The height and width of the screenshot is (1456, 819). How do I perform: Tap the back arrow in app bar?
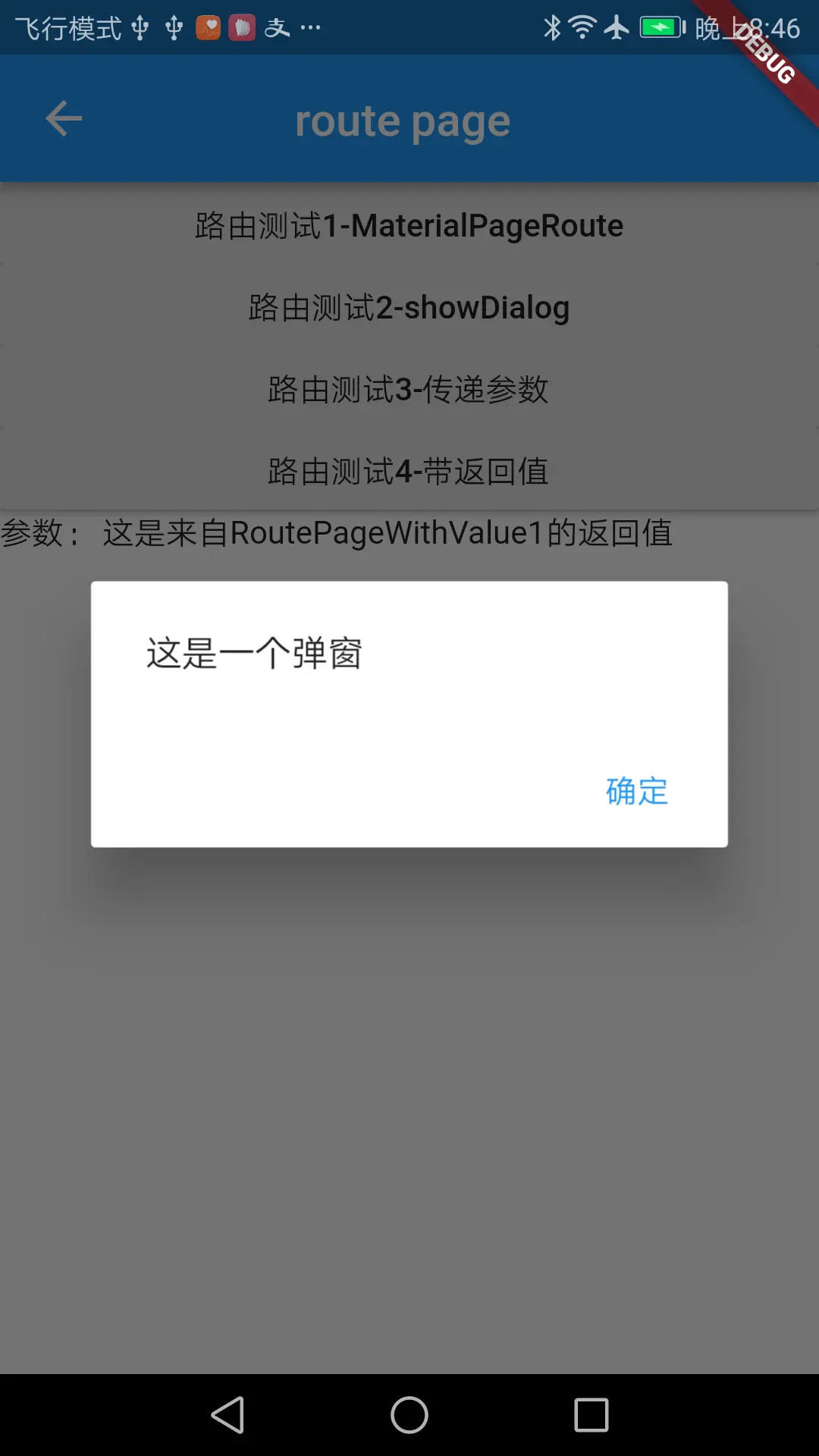(x=64, y=119)
